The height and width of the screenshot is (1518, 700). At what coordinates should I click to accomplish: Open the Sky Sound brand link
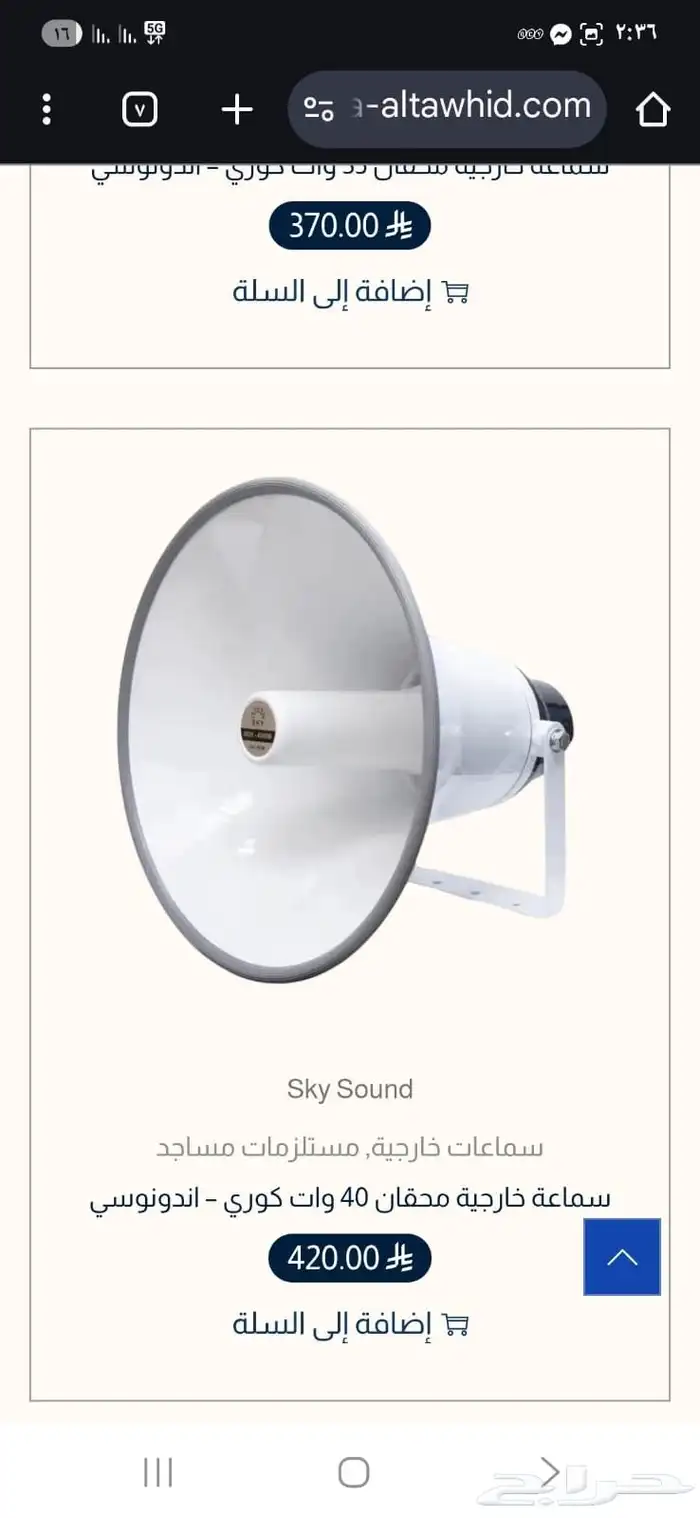pos(350,1089)
